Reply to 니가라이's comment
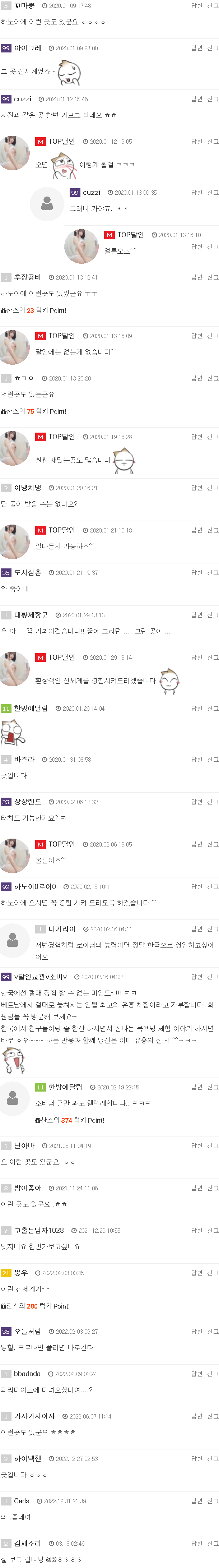The width and height of the screenshot is (219, 1568). [196, 929]
